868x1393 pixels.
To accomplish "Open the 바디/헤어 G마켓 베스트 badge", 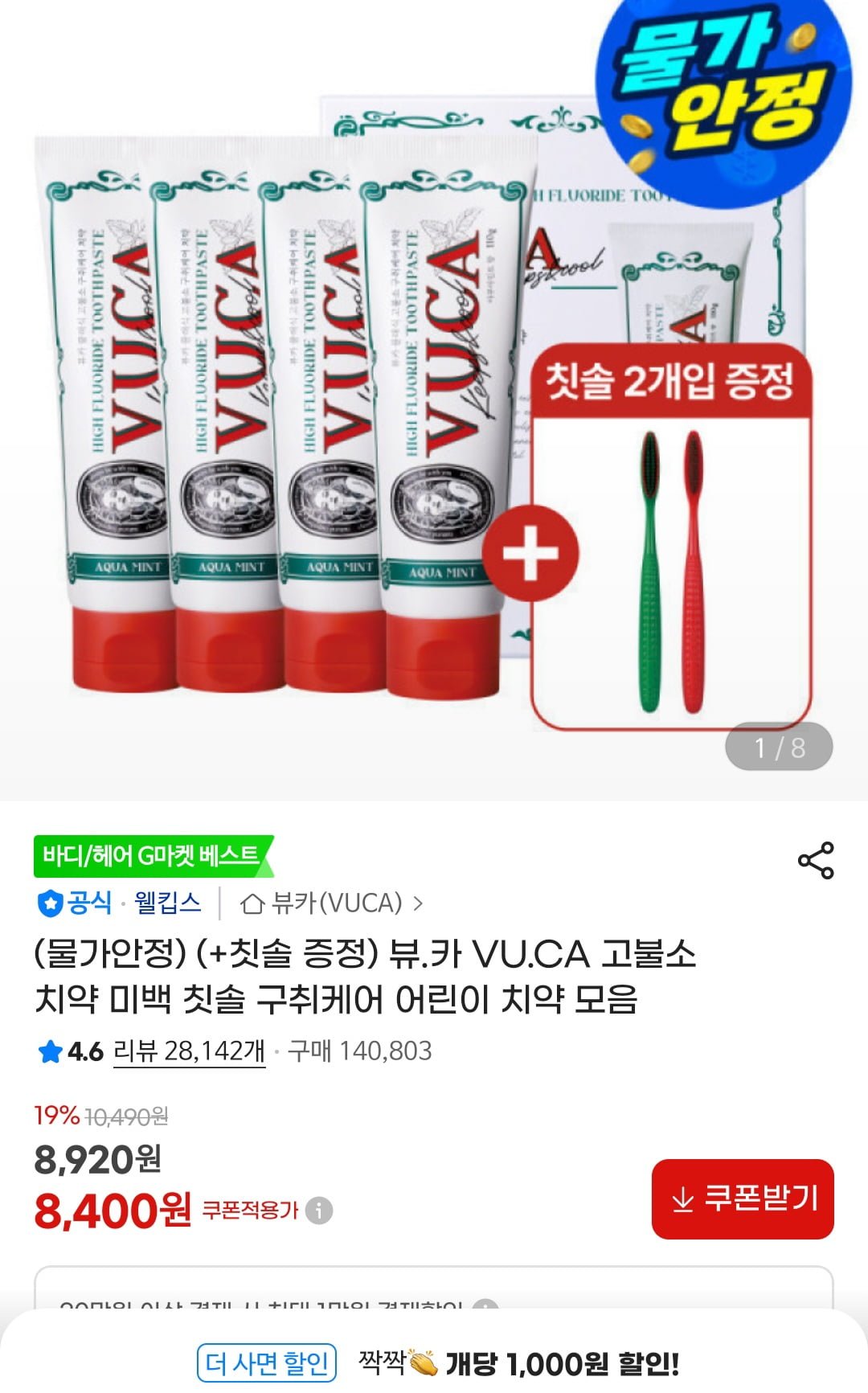I will click(151, 856).
